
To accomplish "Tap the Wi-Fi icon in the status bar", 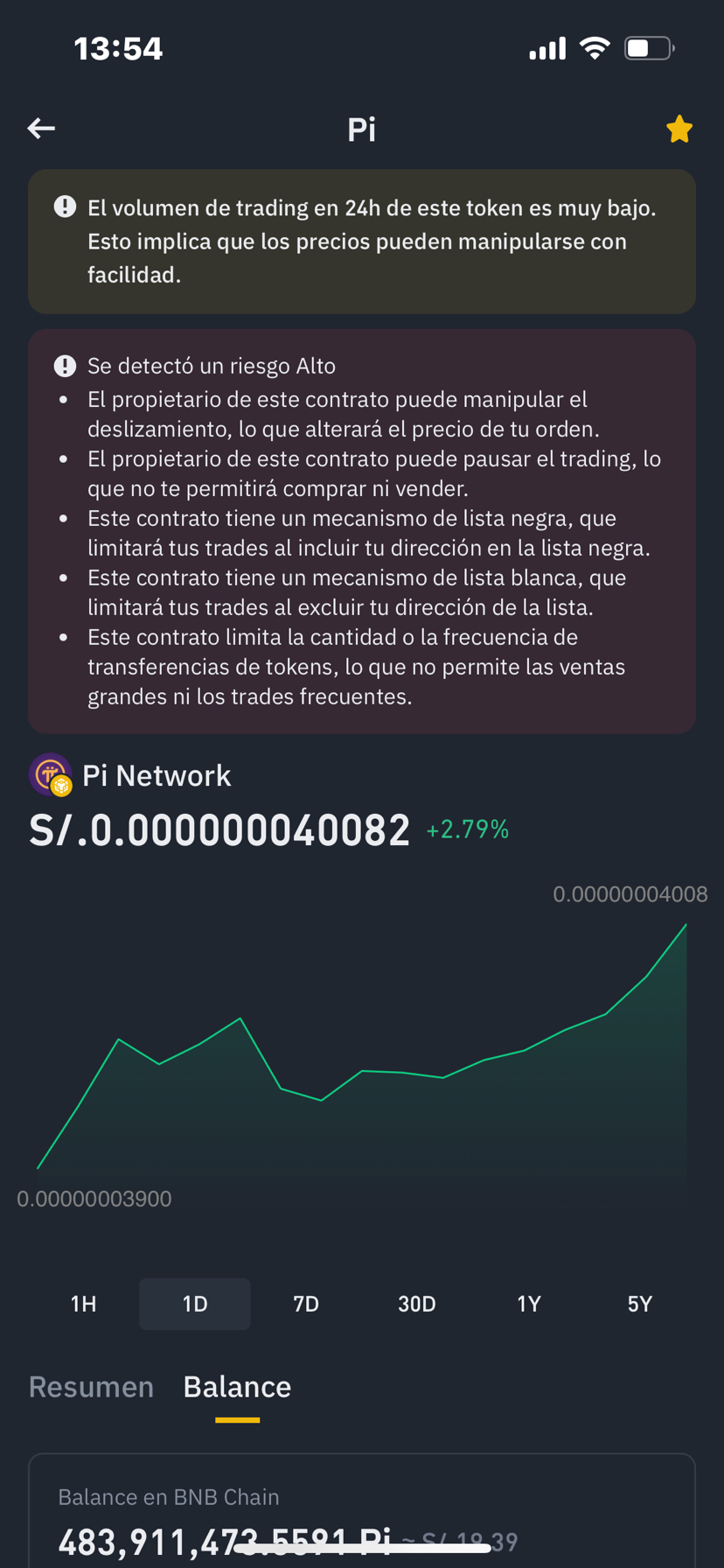I will click(595, 48).
